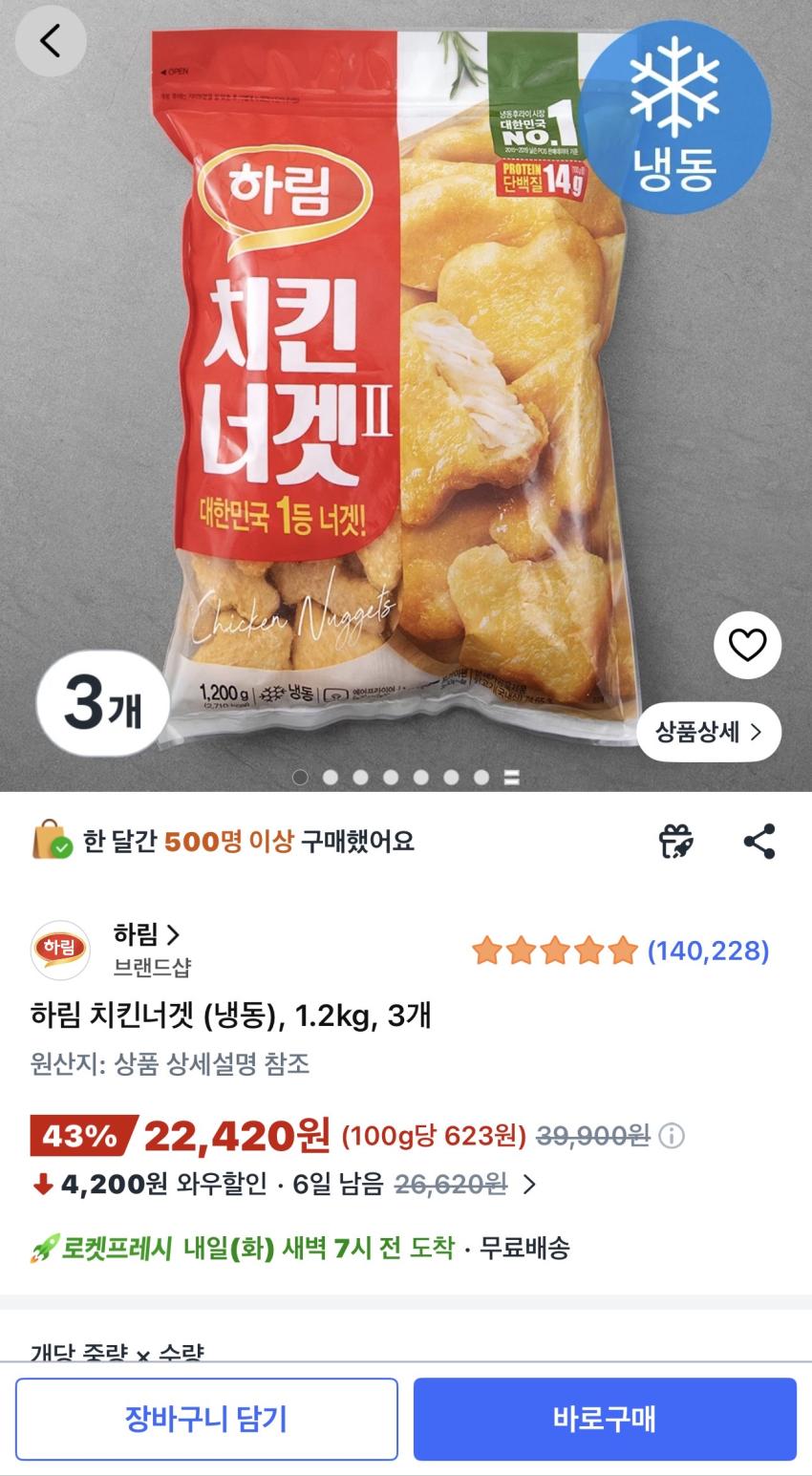812x1476 pixels.
Task: Go back using the top-left arrow
Action: (x=51, y=41)
